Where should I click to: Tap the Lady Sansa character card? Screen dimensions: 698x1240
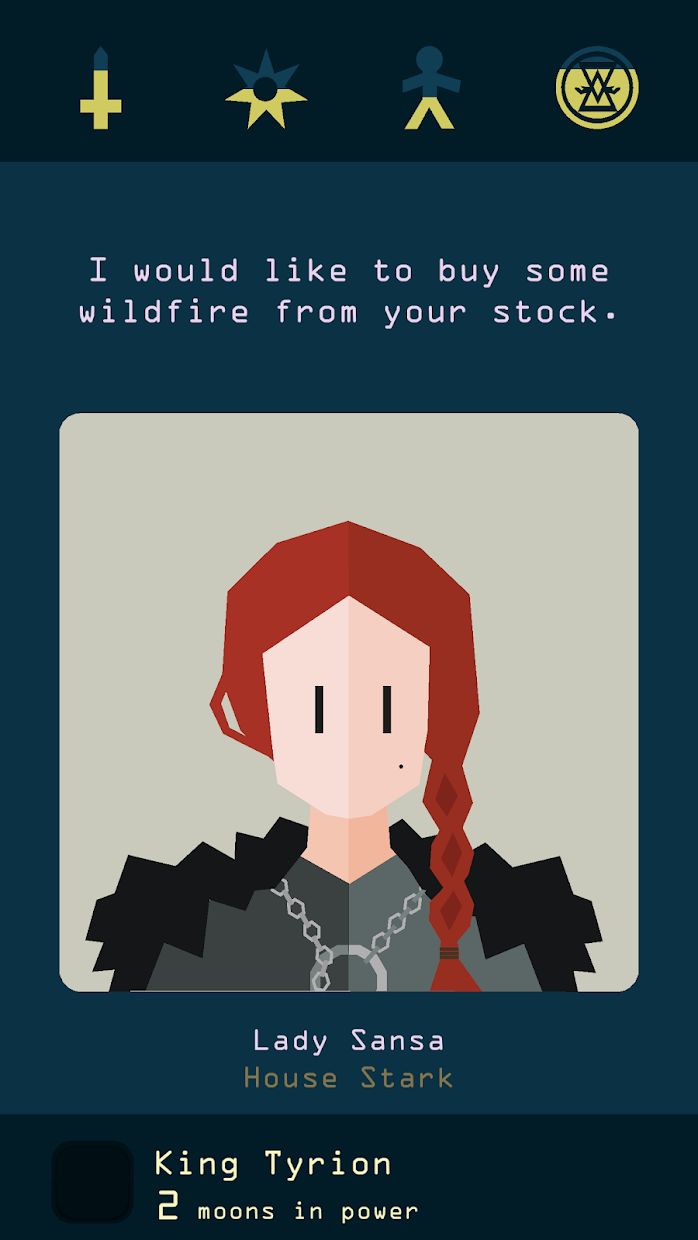click(349, 702)
